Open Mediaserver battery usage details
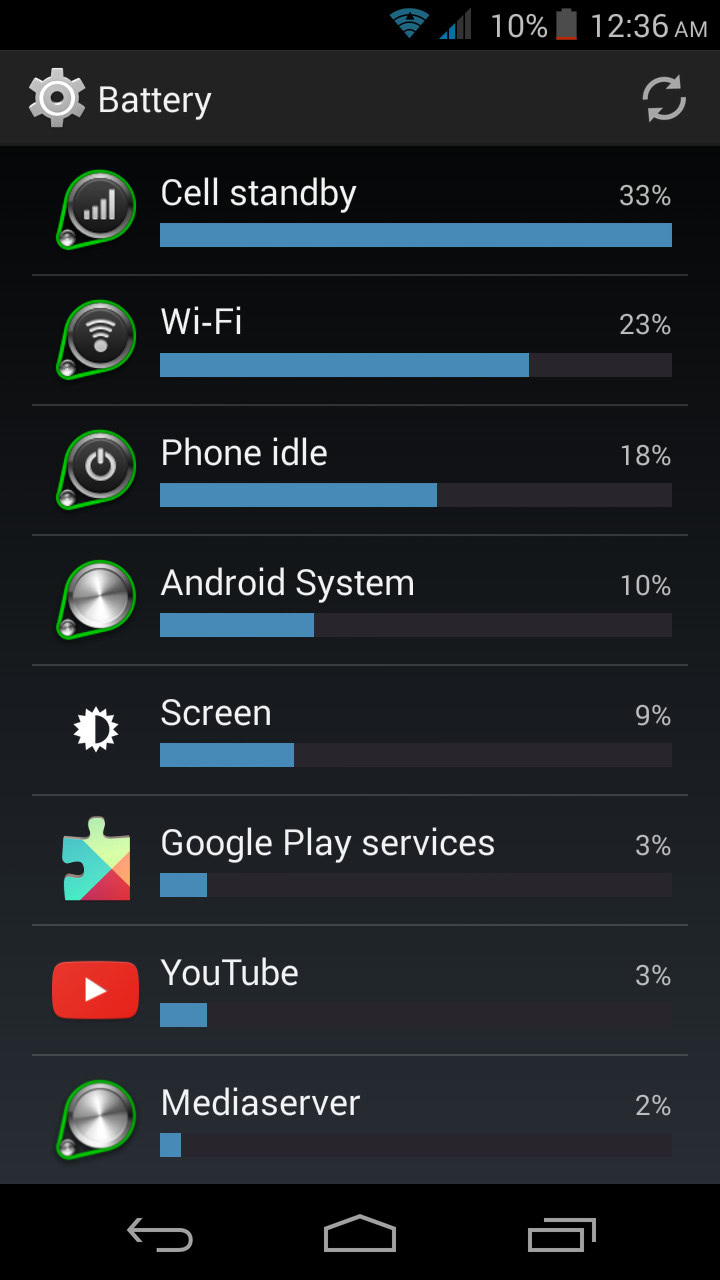The image size is (720, 1280). (360, 1121)
